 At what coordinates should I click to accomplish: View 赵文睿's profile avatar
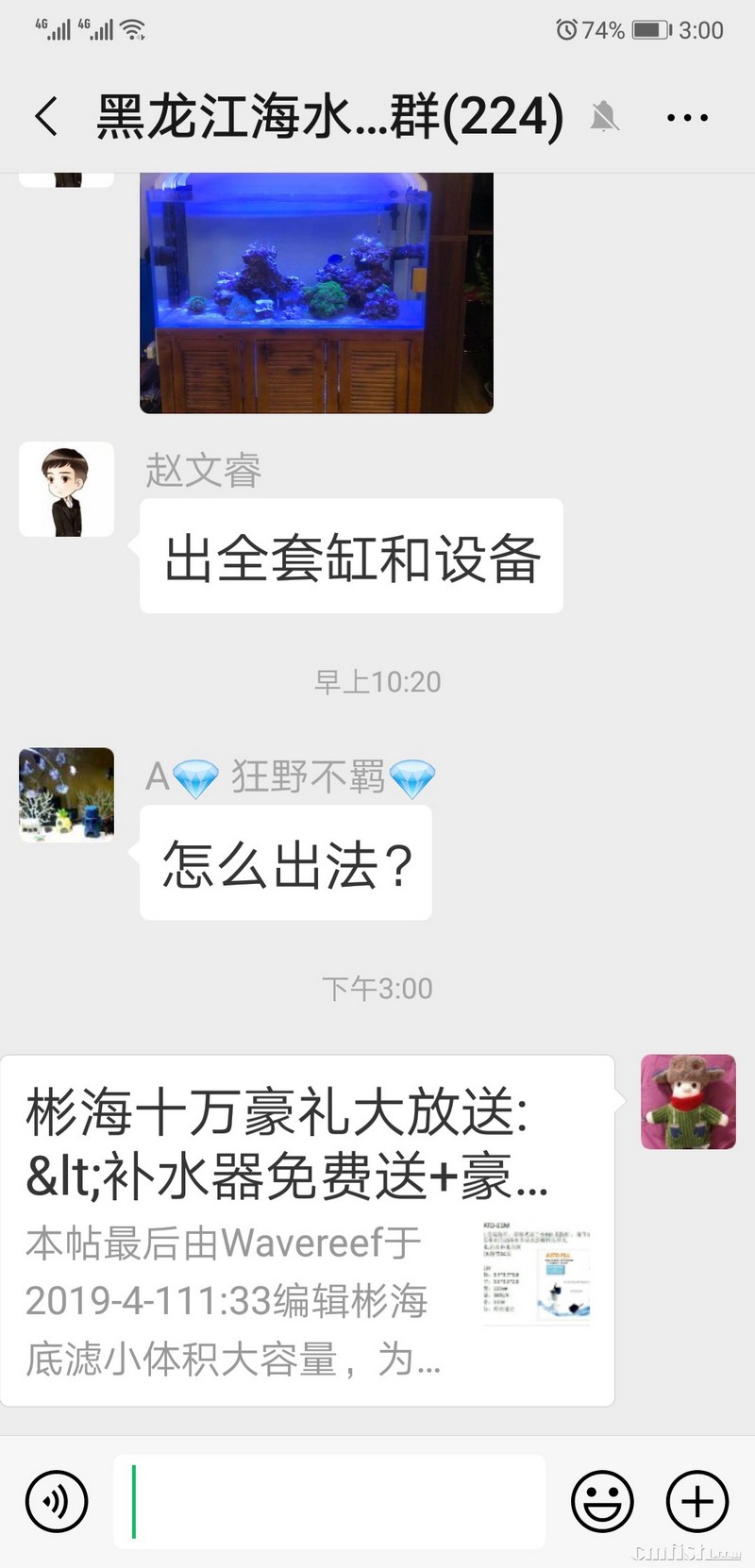coord(66,490)
